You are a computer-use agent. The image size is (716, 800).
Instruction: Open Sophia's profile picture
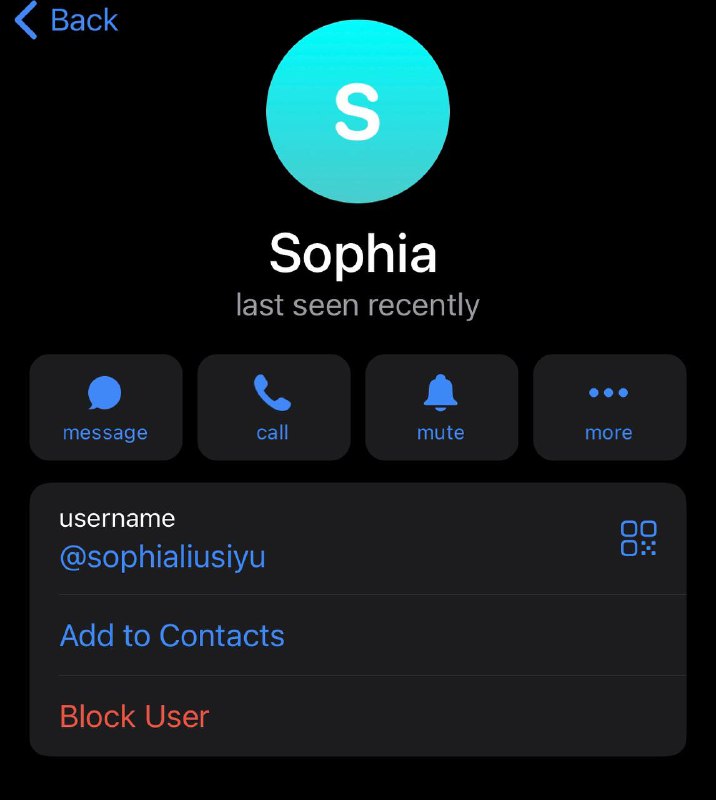point(357,111)
